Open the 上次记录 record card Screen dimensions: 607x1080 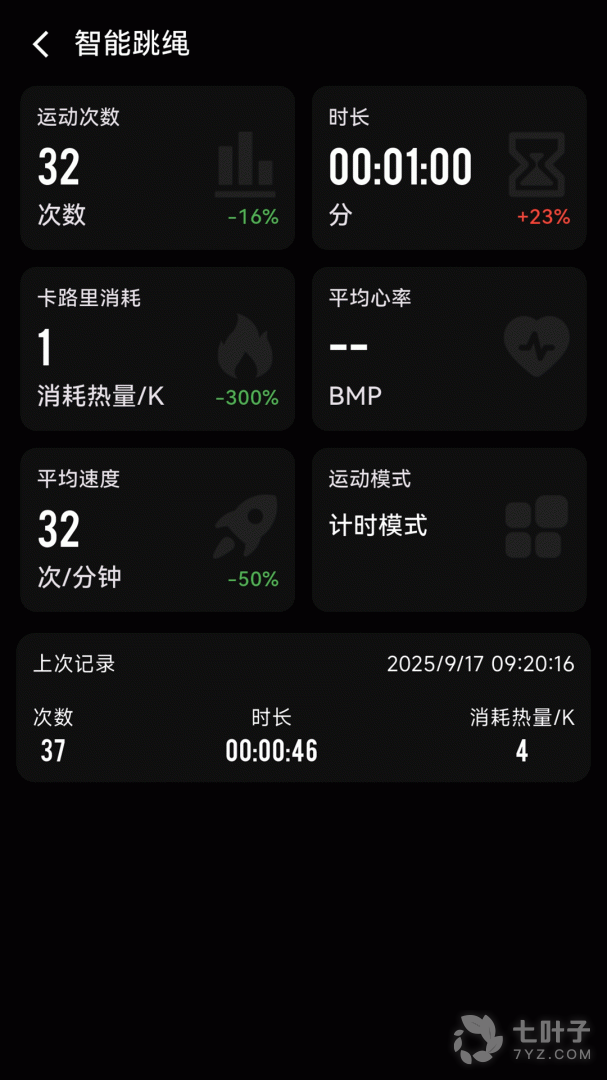coord(303,707)
